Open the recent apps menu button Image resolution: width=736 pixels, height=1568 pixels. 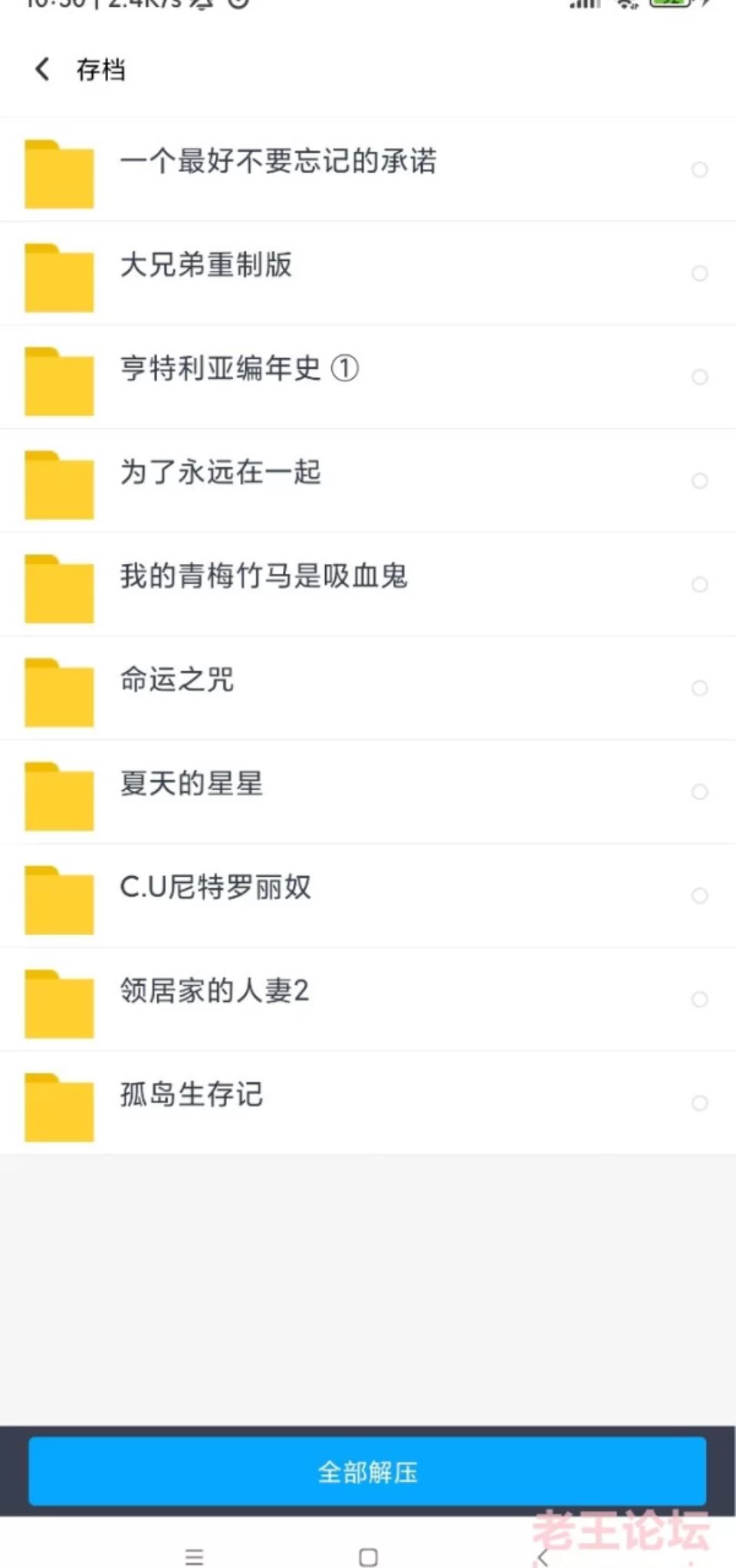(195, 1557)
